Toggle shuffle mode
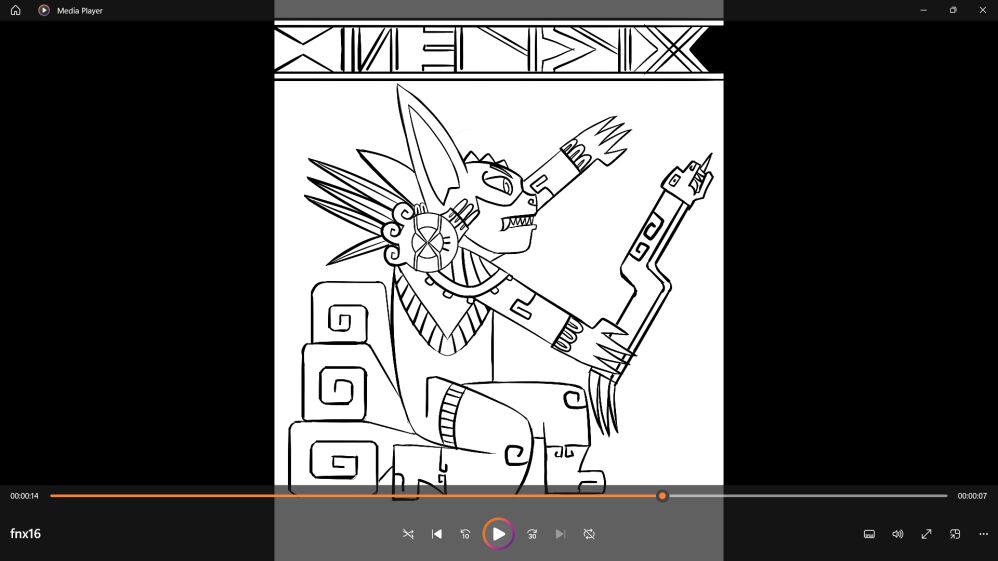The width and height of the screenshot is (998, 561). coord(408,534)
